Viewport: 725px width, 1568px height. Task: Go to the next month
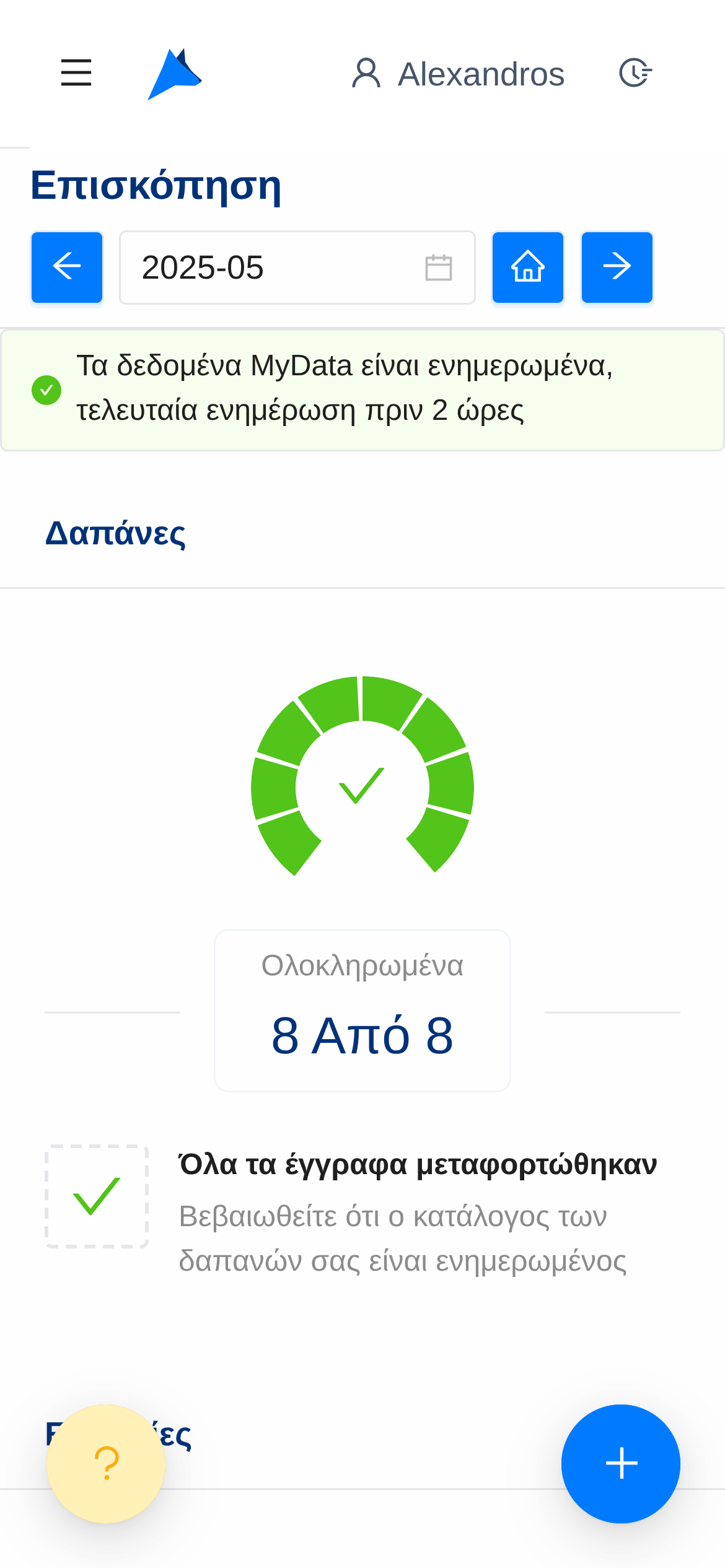(x=617, y=268)
